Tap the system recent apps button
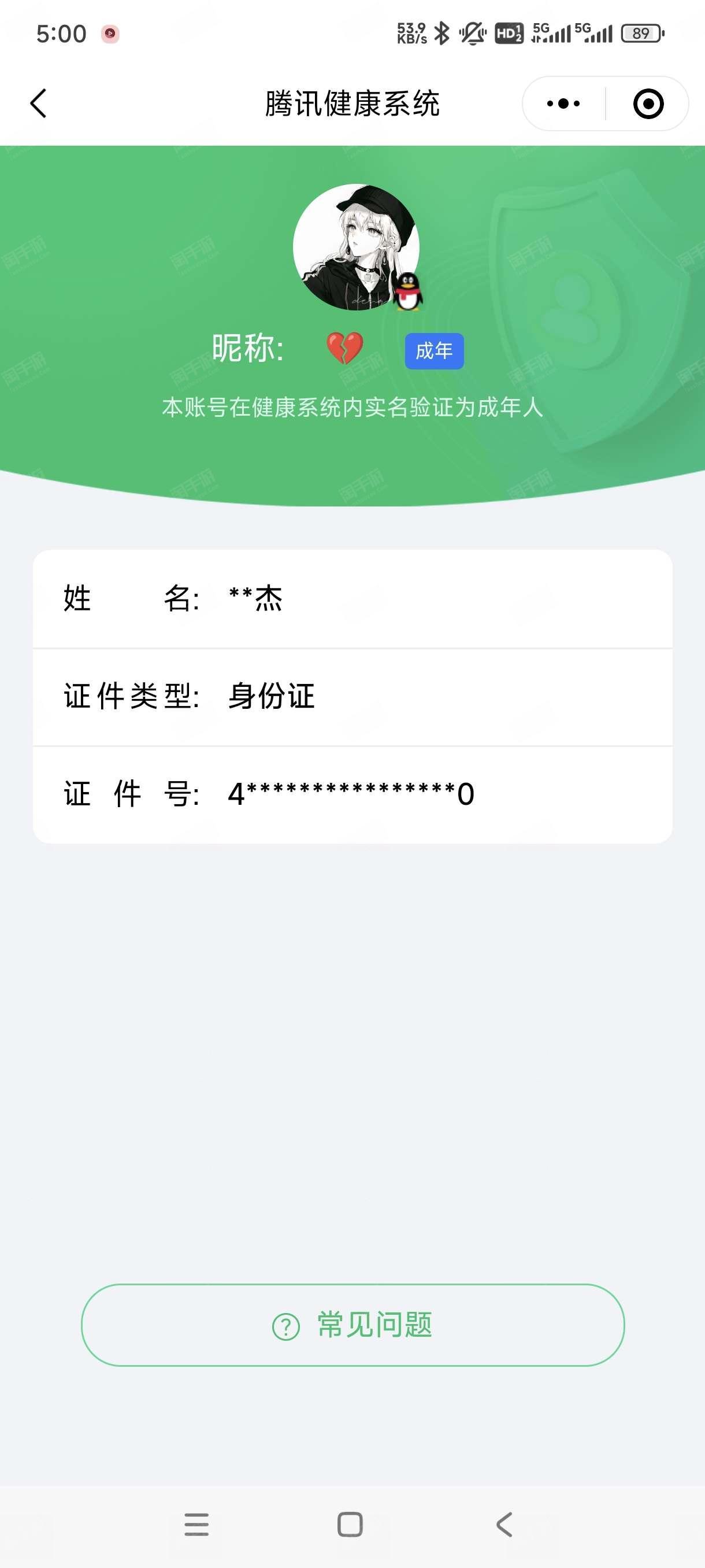Image resolution: width=705 pixels, height=1568 pixels. pos(196,1524)
